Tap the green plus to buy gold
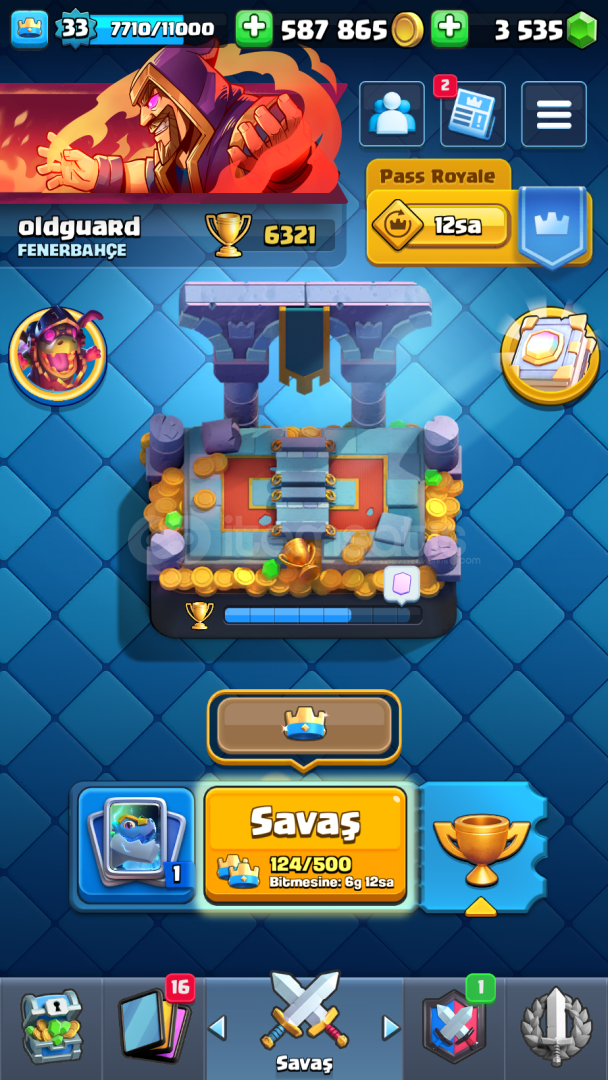The image size is (608, 1080). (x=254, y=29)
